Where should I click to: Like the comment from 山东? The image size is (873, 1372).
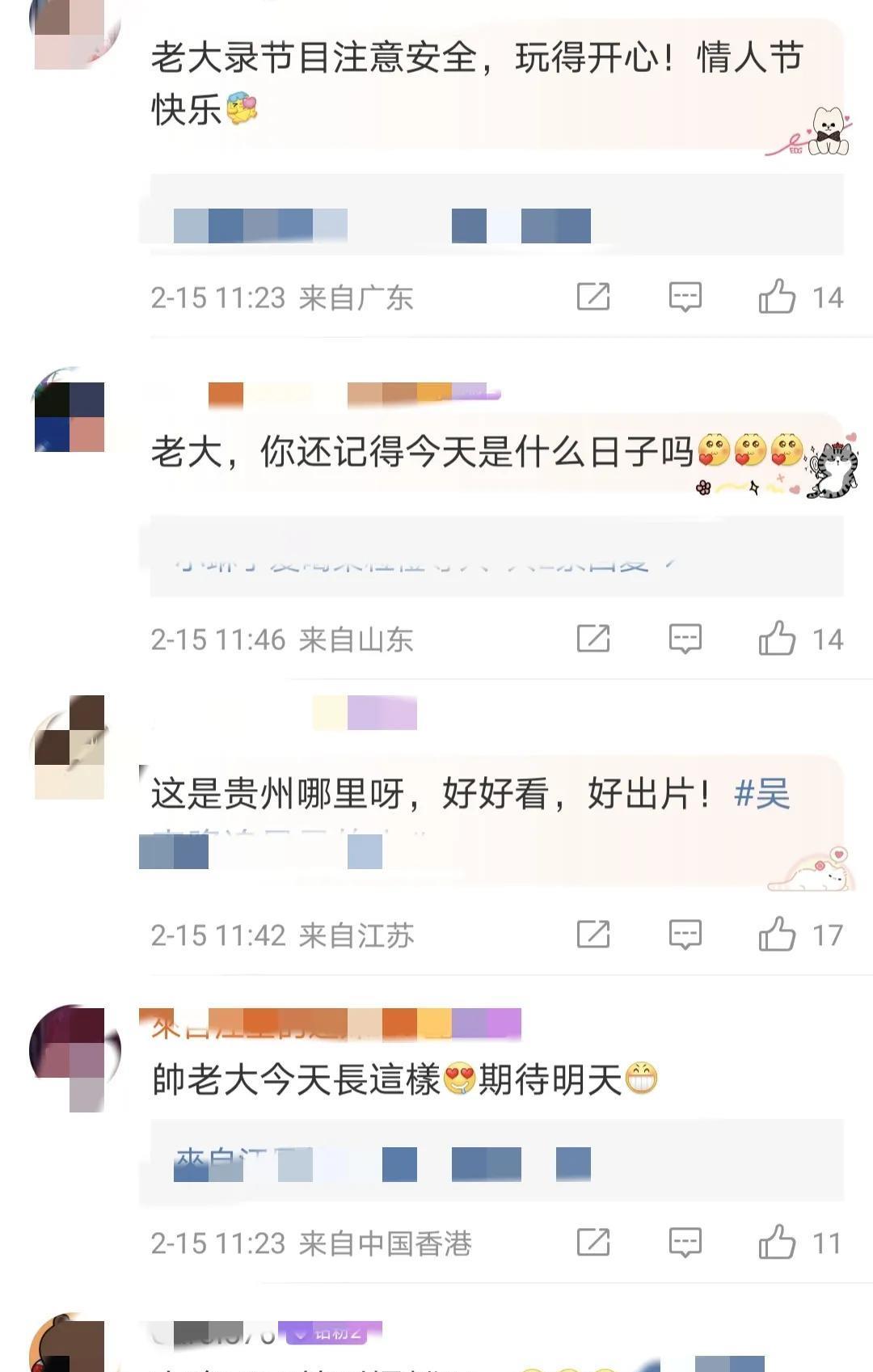coord(777,639)
